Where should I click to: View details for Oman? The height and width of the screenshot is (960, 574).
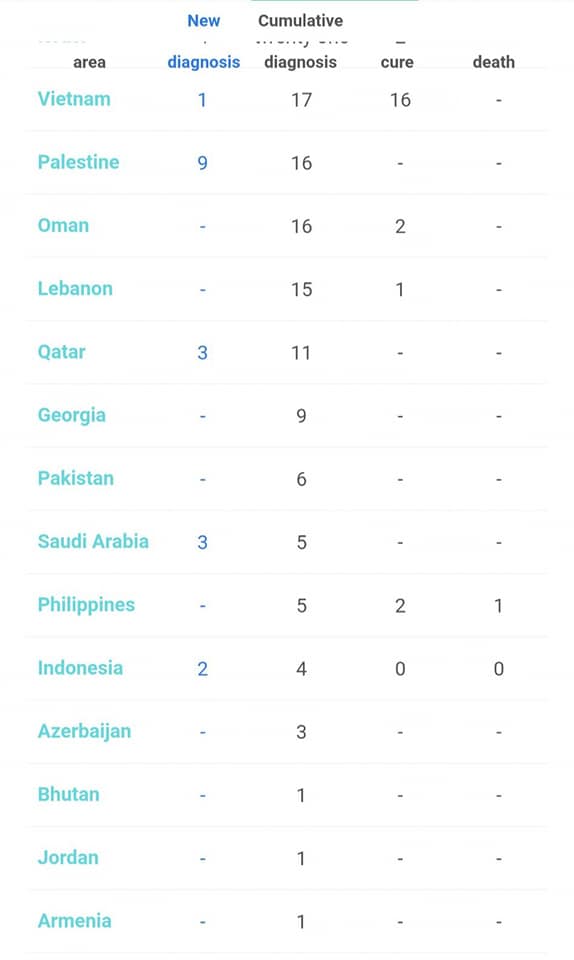pos(63,225)
